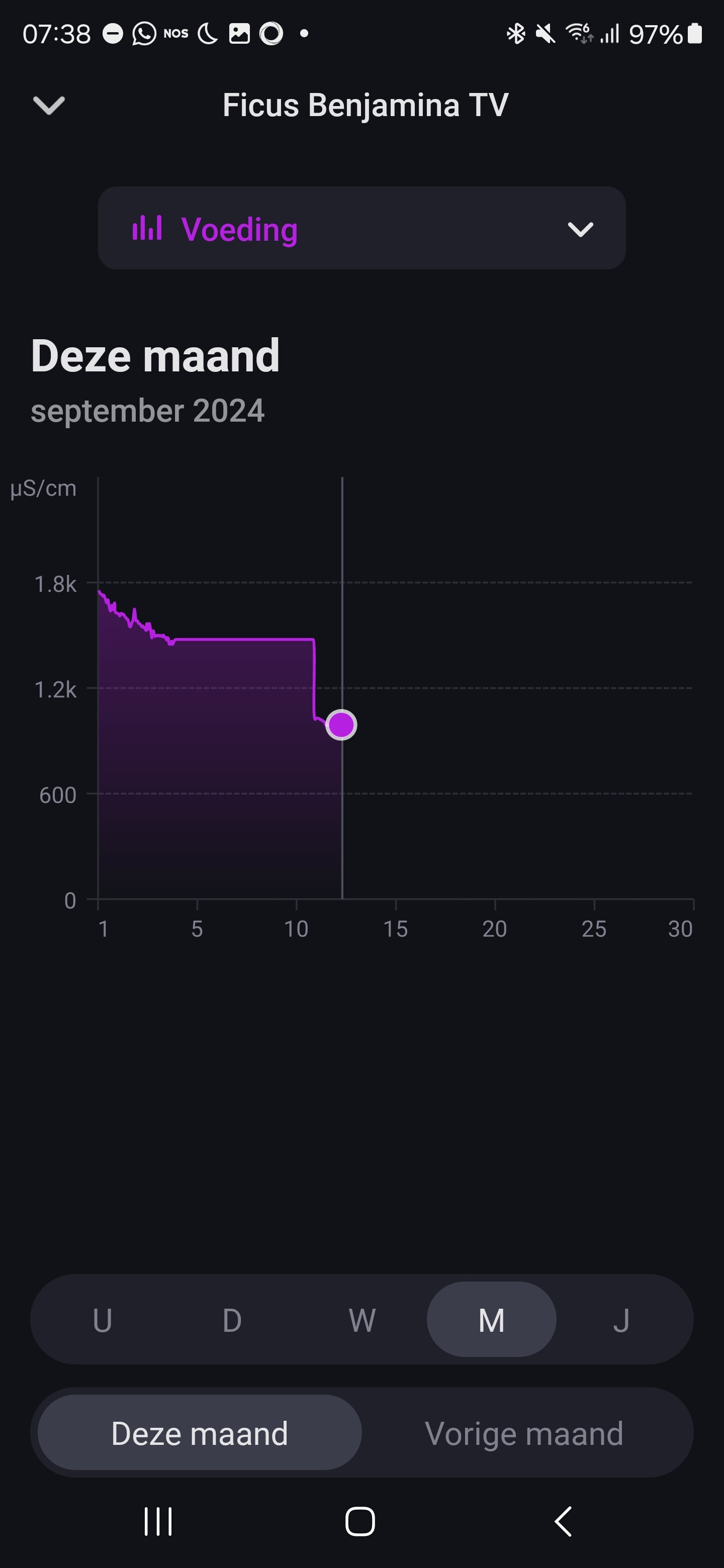The width and height of the screenshot is (724, 1568).
Task: Collapse the Ficus Benjamina TV screen
Action: click(49, 106)
